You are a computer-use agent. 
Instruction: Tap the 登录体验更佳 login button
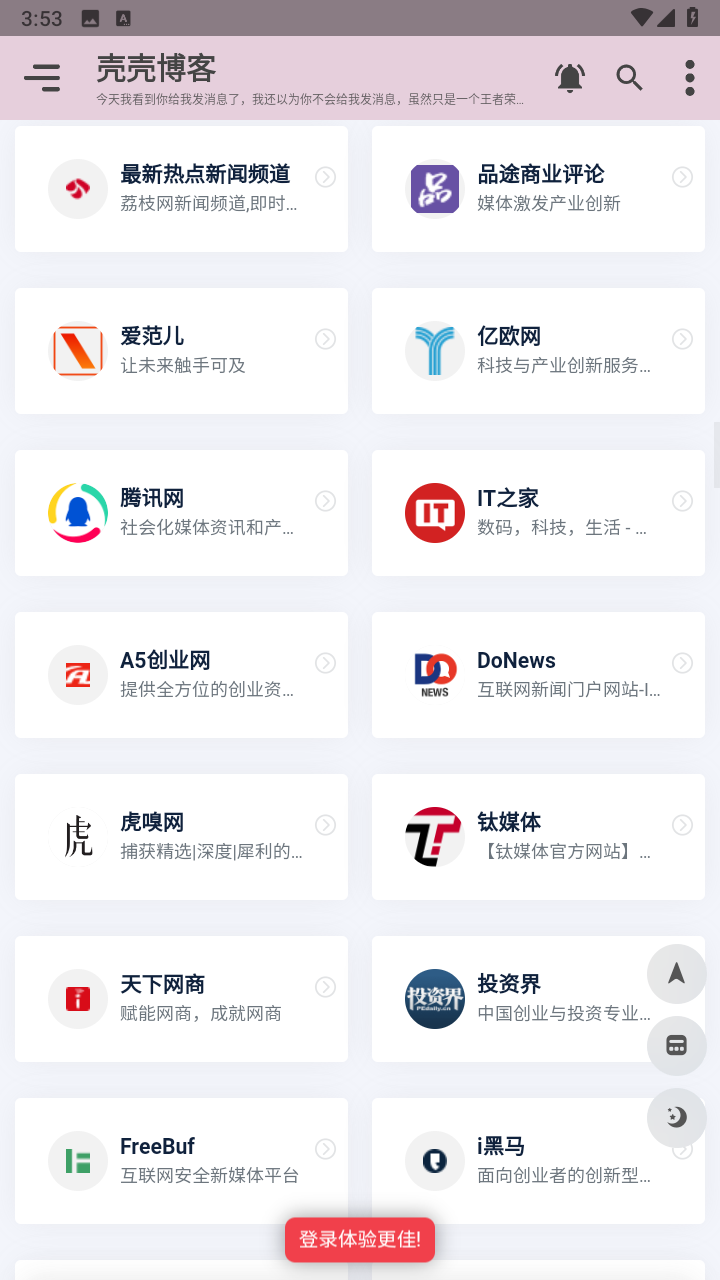(360, 1240)
